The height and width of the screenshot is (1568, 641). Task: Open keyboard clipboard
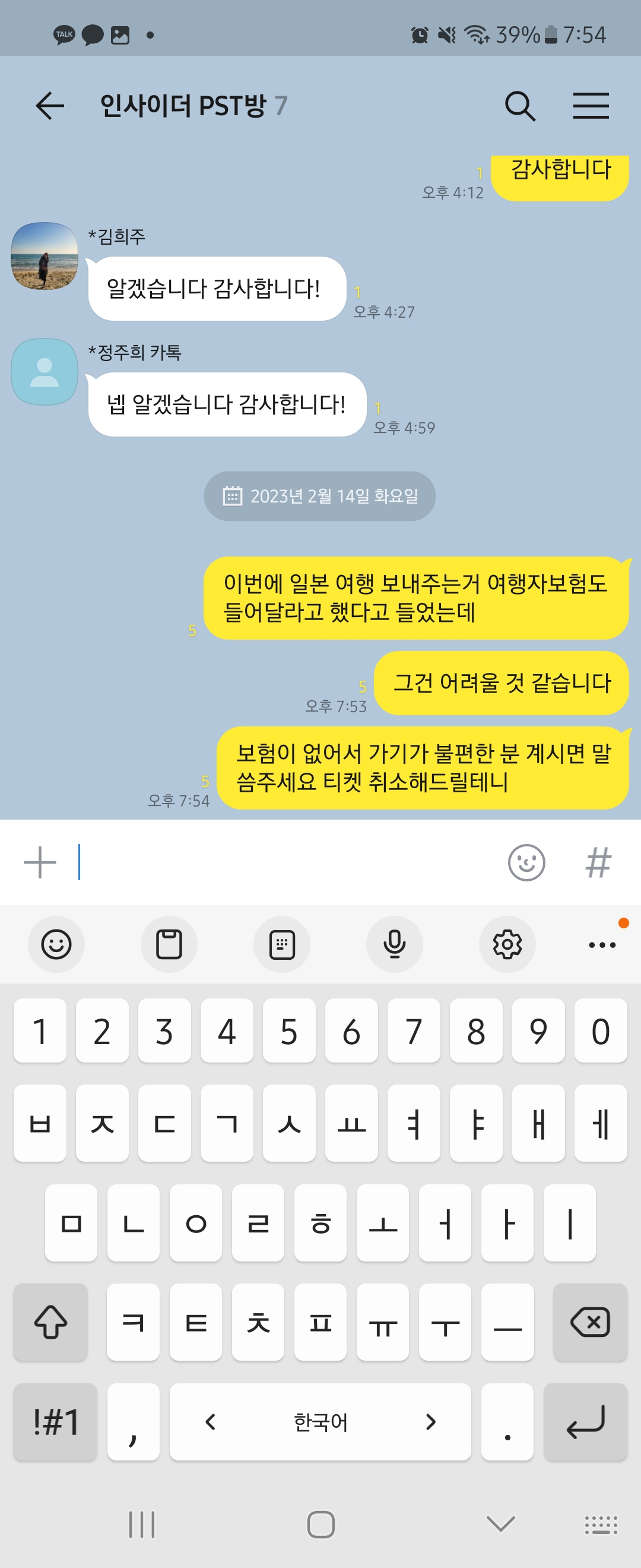[x=169, y=944]
